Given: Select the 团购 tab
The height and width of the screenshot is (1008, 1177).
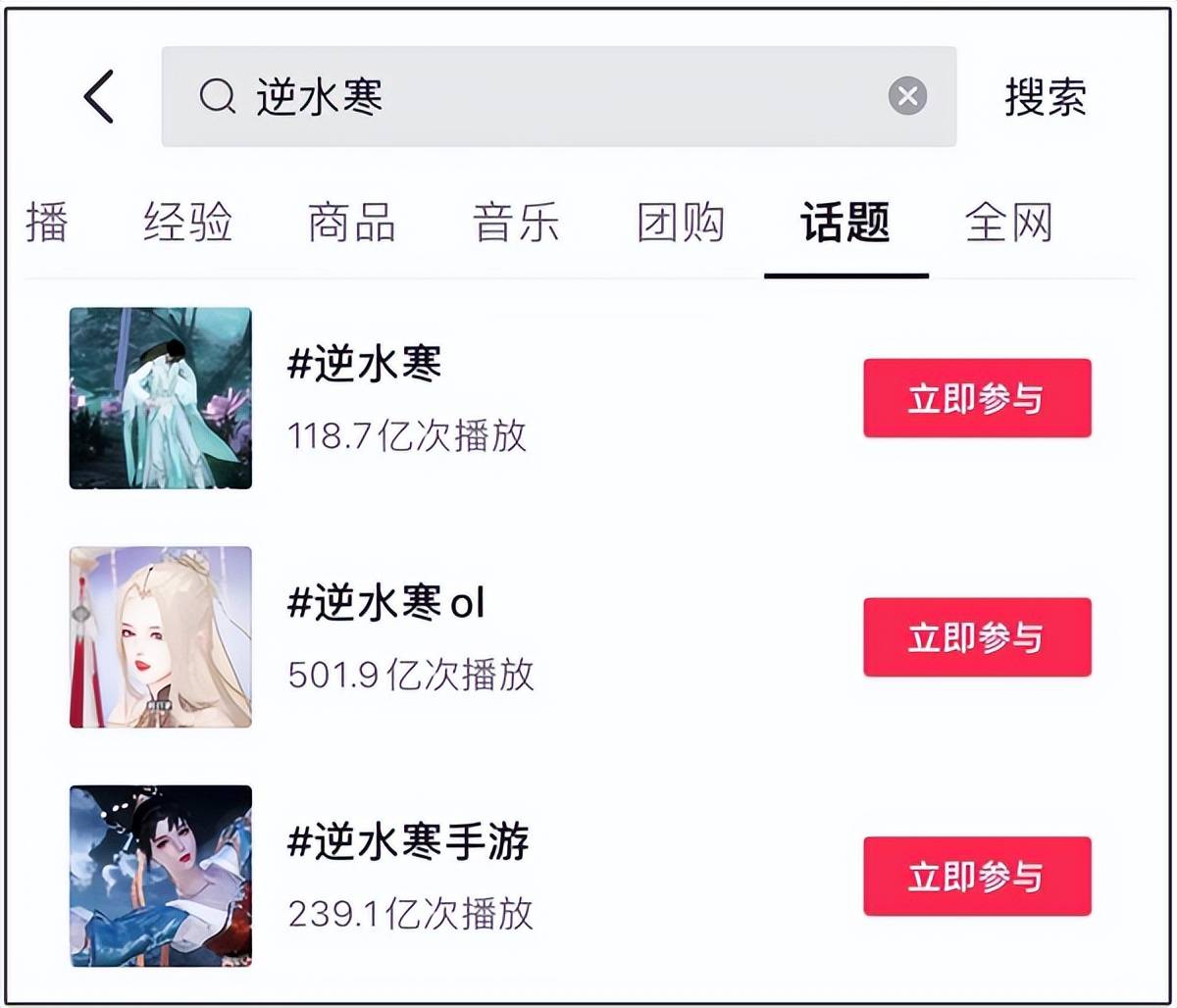Looking at the screenshot, I should 681,223.
